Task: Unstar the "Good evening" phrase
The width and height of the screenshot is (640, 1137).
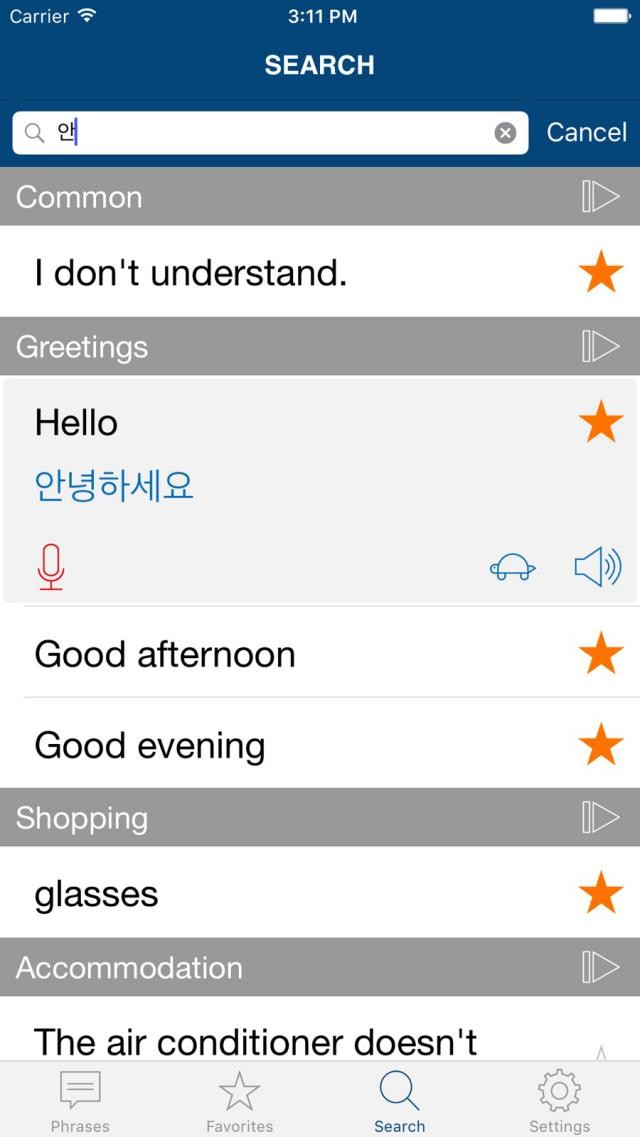Action: click(601, 745)
